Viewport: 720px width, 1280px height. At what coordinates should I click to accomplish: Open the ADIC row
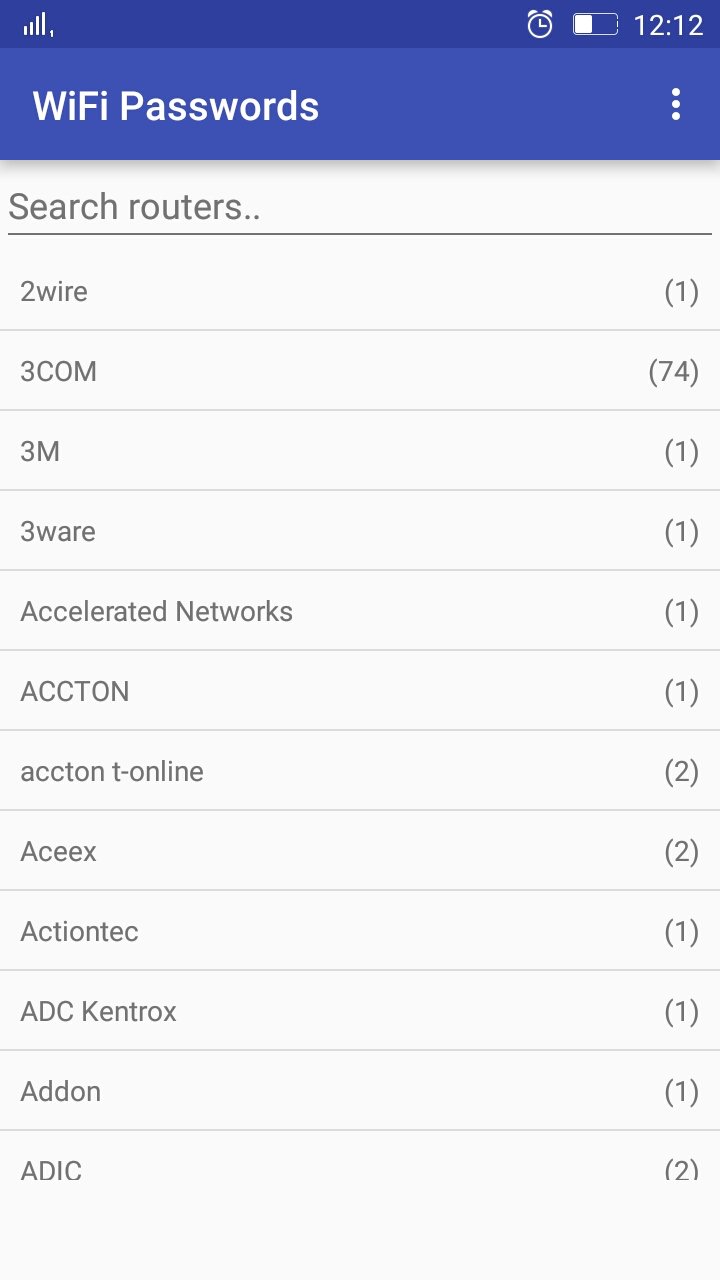click(360, 1156)
